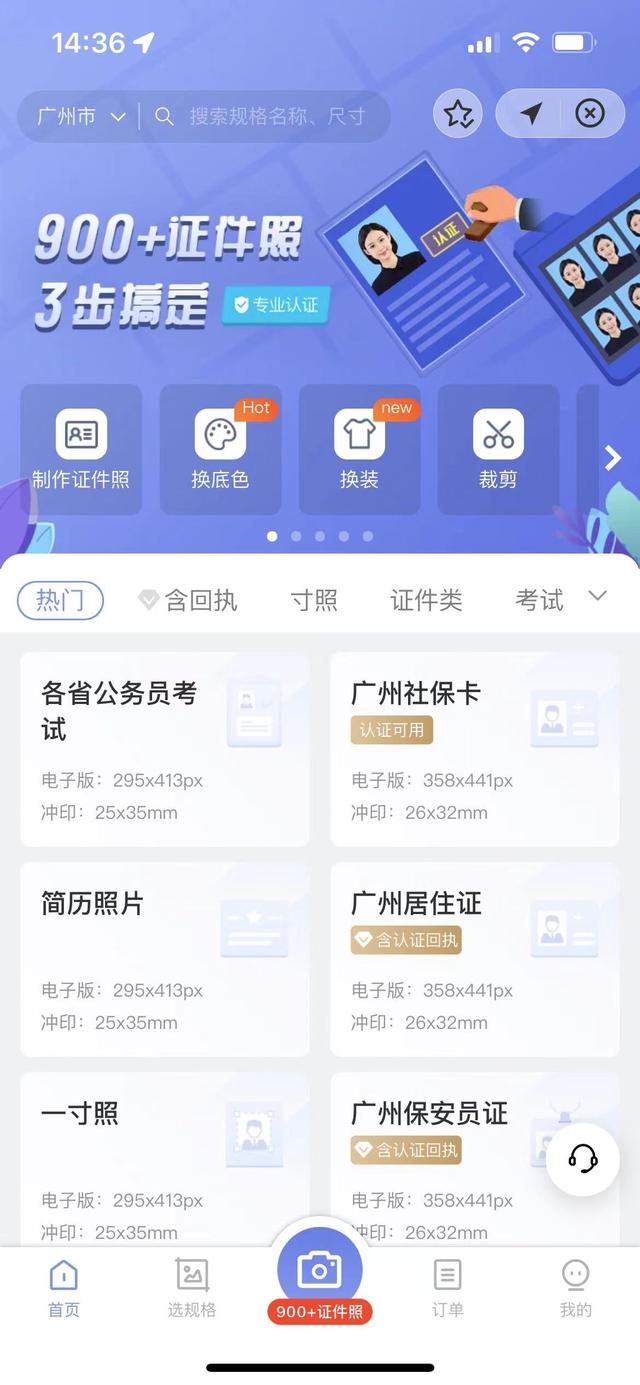Expand the category list chevron
The height and width of the screenshot is (1385, 640).
pyautogui.click(x=598, y=596)
